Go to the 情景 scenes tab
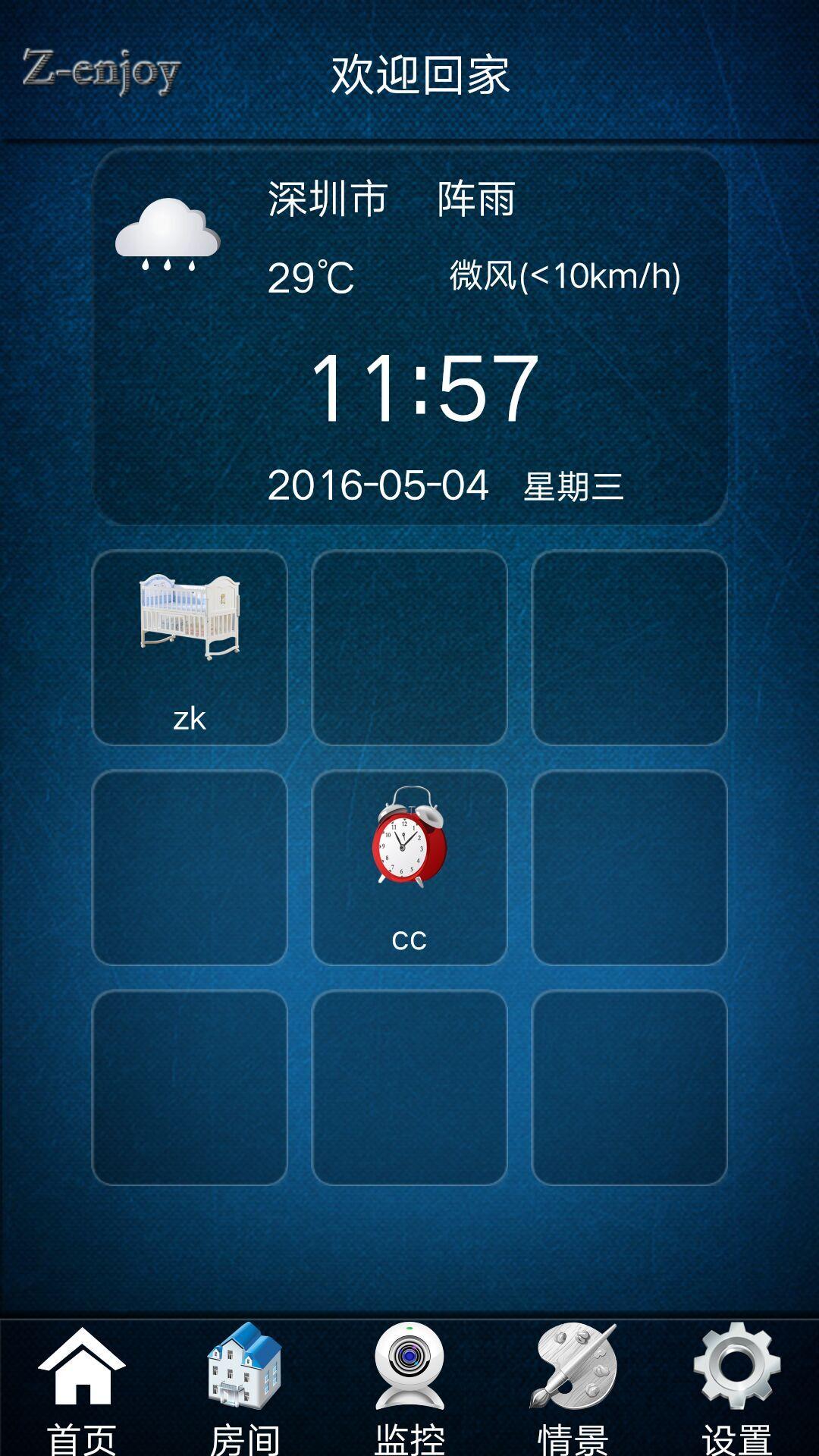The image size is (819, 1456). (x=573, y=1388)
